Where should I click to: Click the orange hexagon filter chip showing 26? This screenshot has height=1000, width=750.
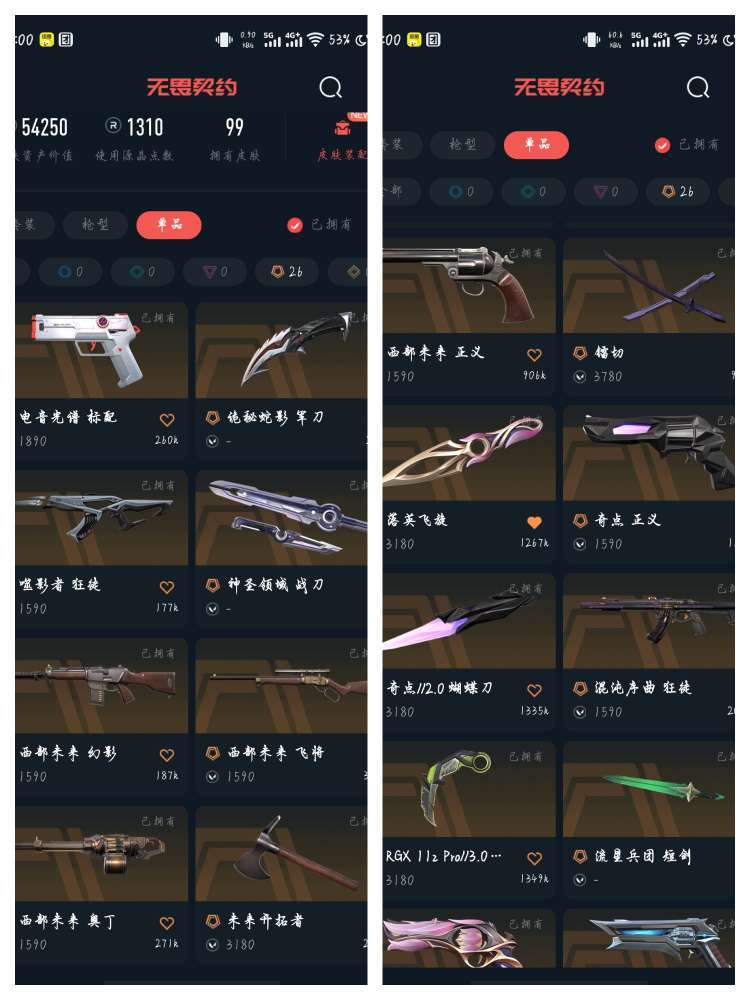288,271
